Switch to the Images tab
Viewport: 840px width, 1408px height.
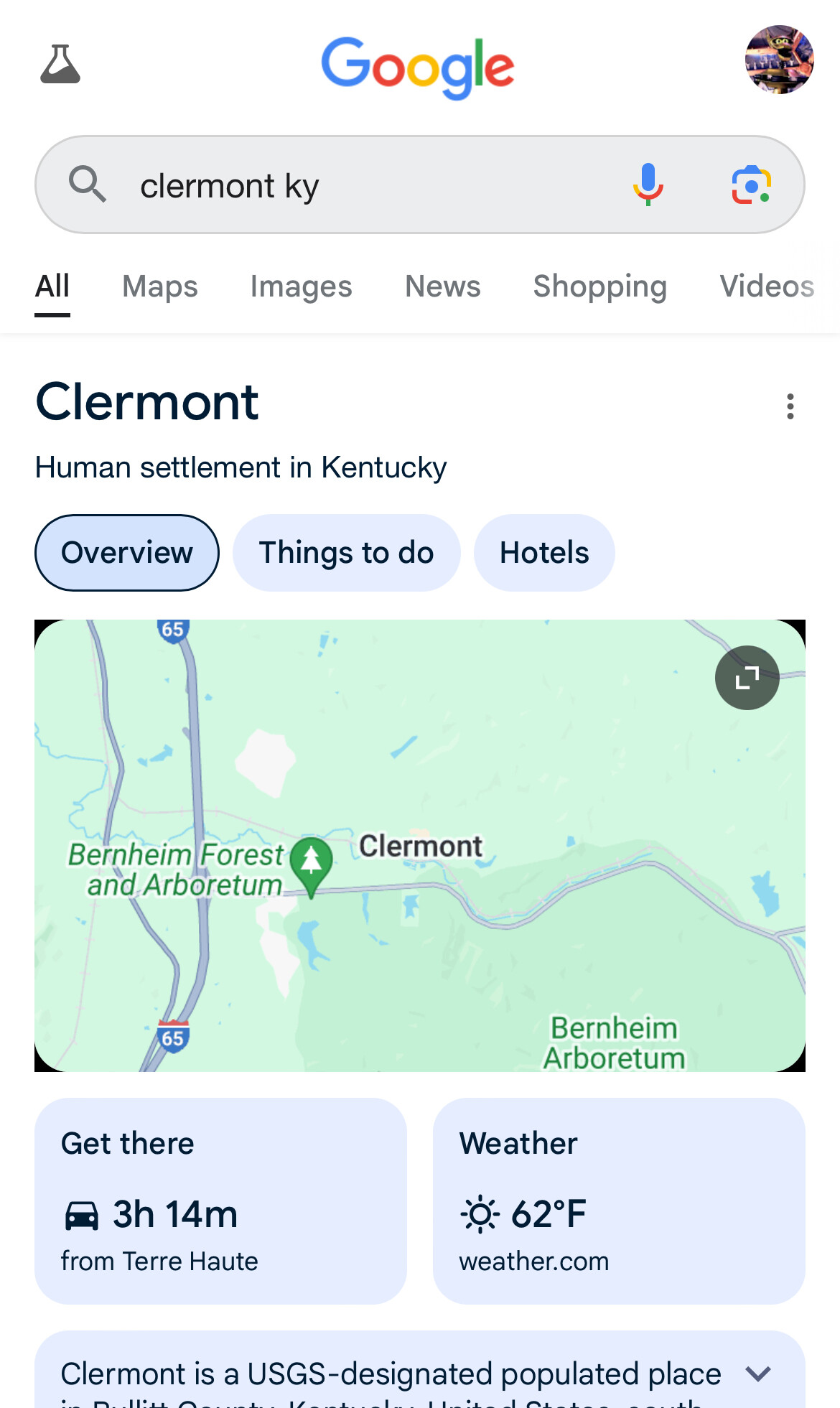301,286
